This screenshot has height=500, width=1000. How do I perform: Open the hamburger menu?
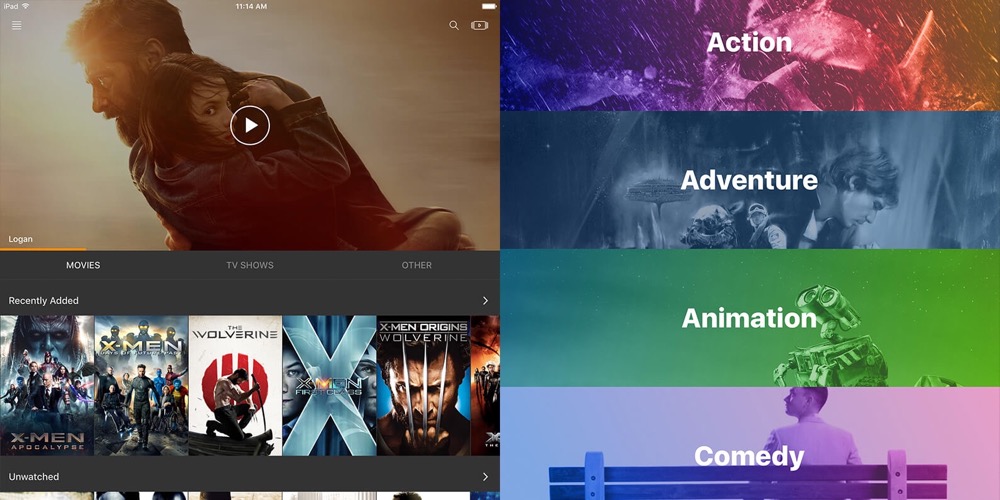pos(16,25)
